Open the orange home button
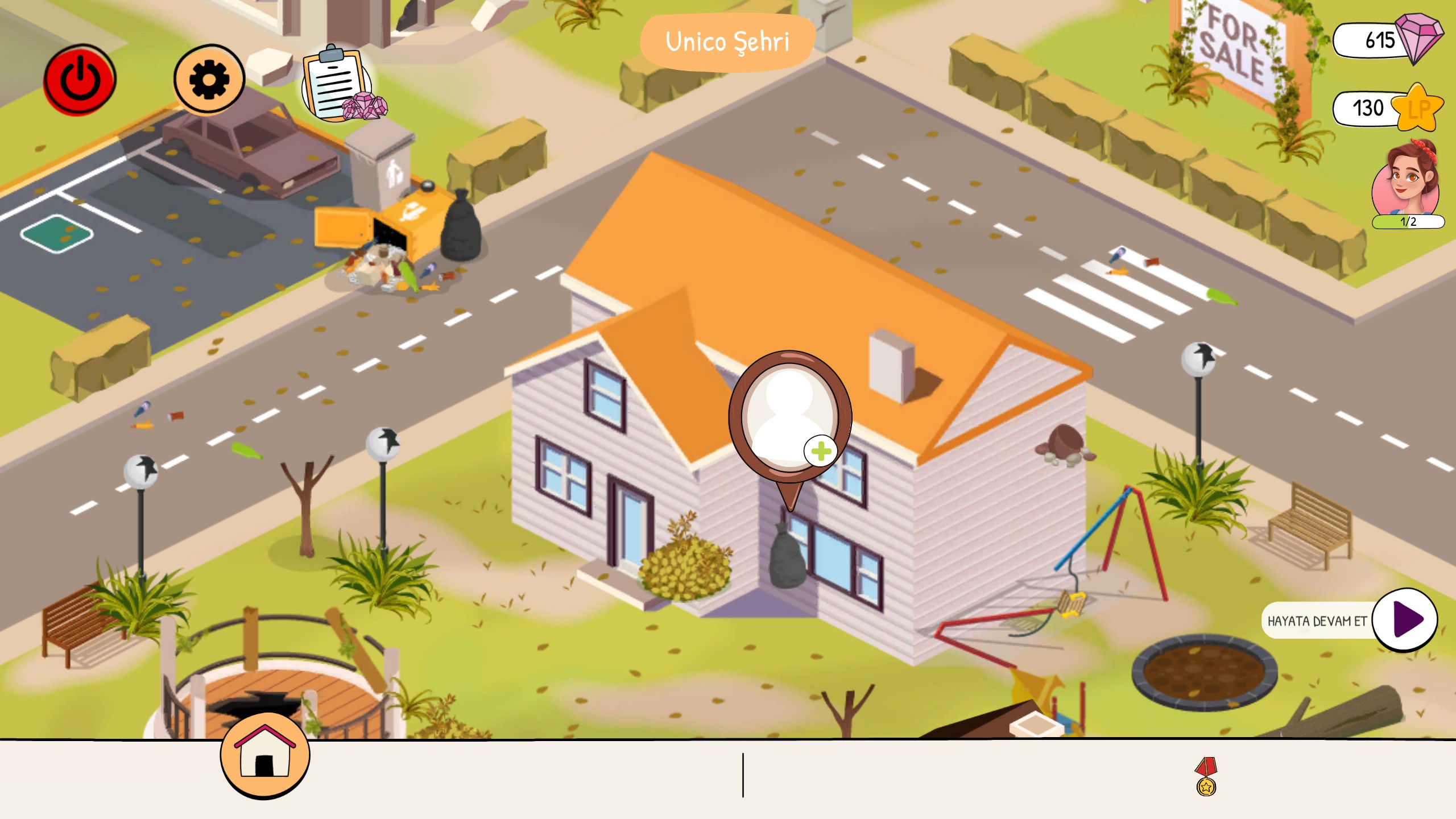Image resolution: width=1456 pixels, height=819 pixels. (x=265, y=755)
